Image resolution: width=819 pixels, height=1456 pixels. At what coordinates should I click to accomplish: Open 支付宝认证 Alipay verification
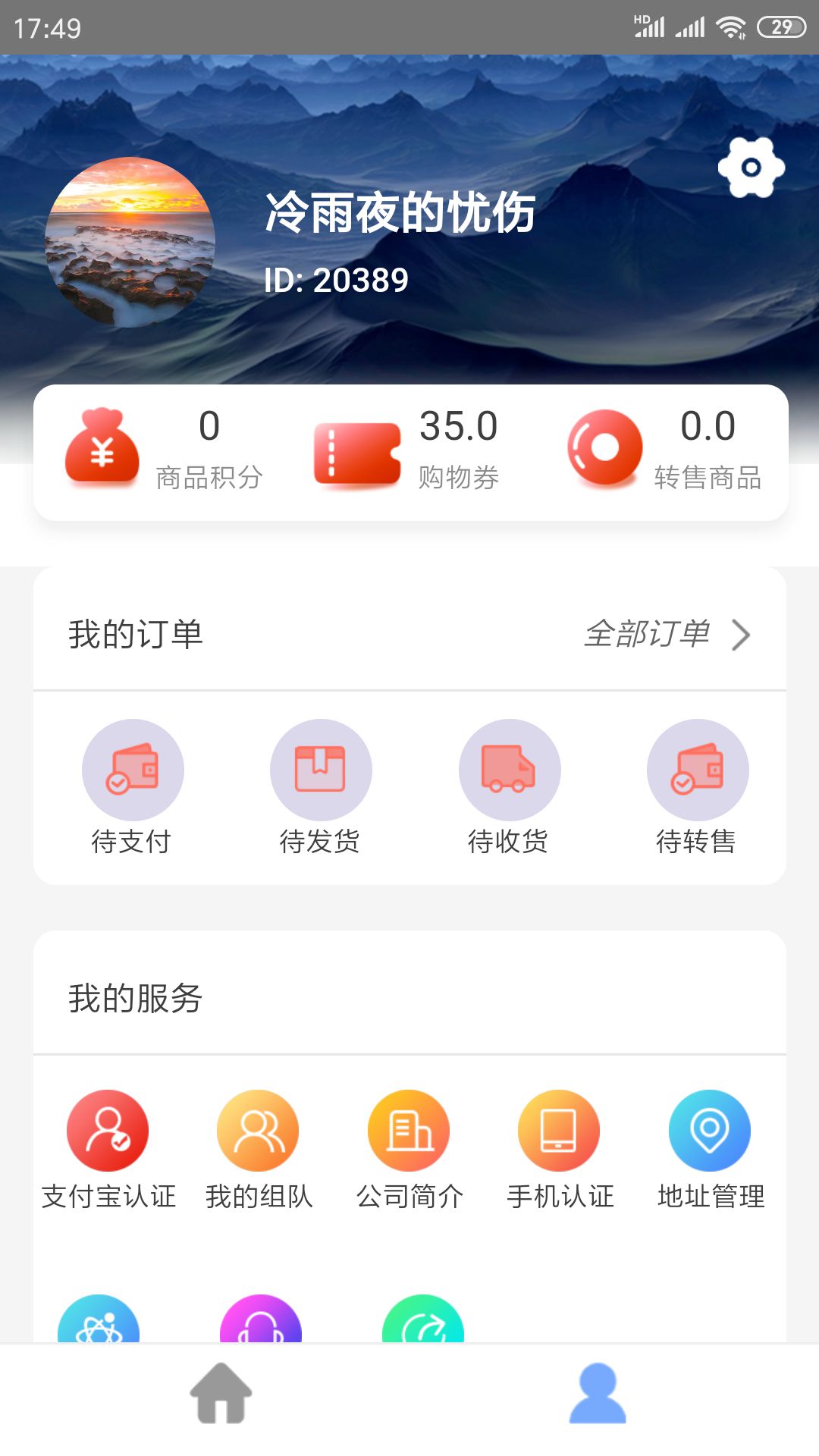[x=108, y=1129]
